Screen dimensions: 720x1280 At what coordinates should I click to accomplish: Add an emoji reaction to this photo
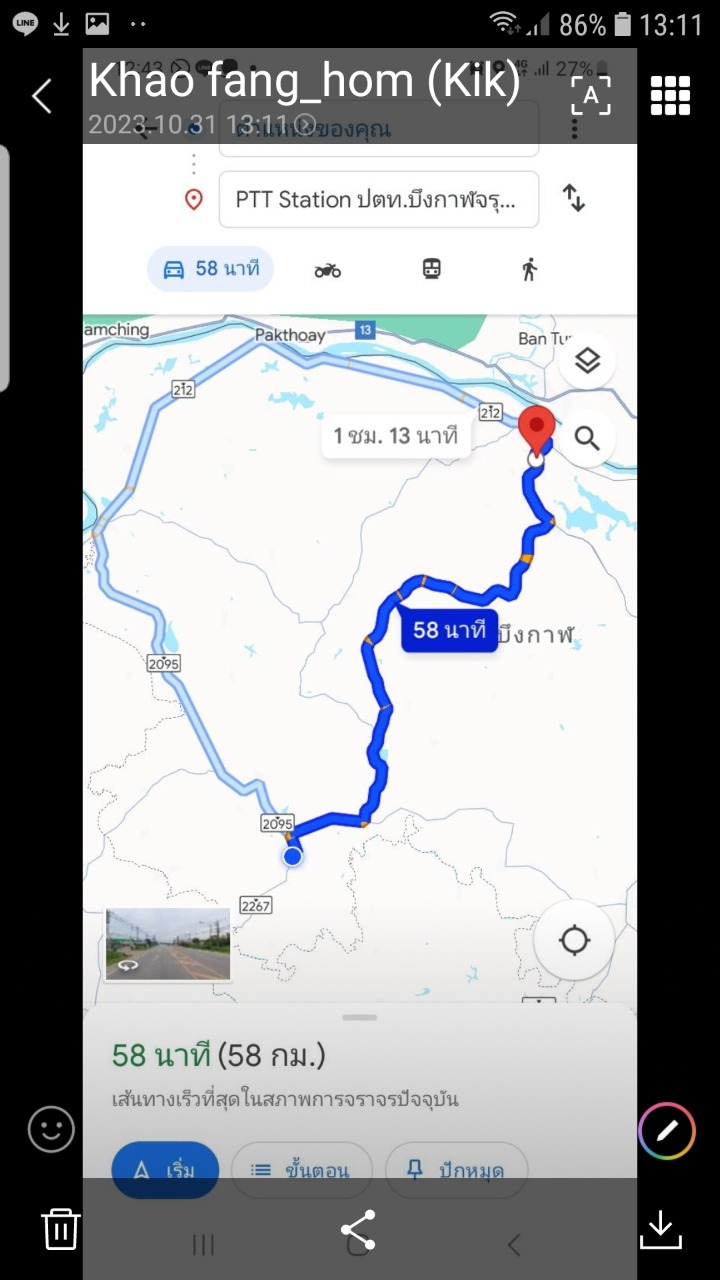(x=51, y=1130)
